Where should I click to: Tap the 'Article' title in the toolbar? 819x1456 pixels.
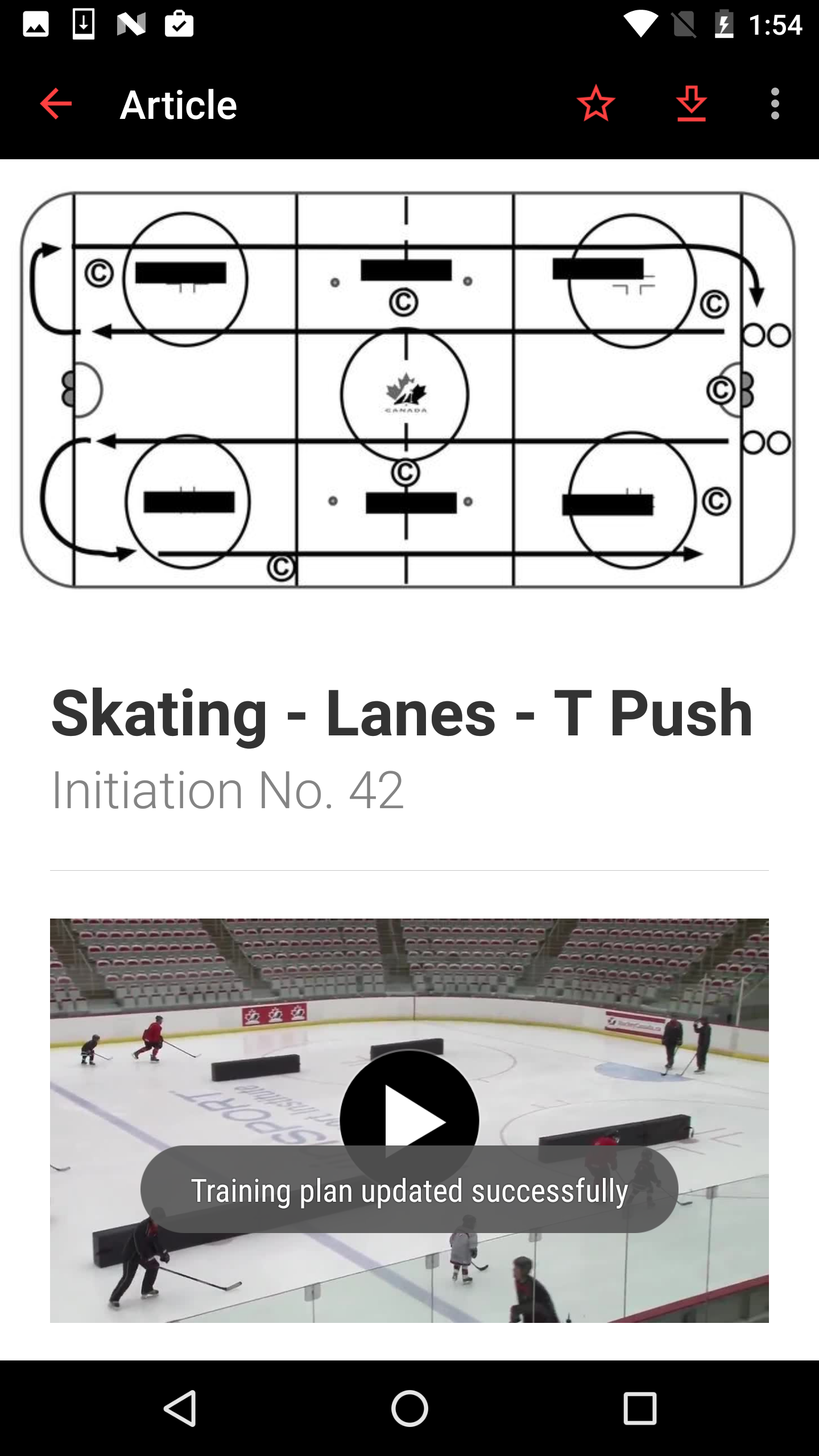(x=178, y=104)
